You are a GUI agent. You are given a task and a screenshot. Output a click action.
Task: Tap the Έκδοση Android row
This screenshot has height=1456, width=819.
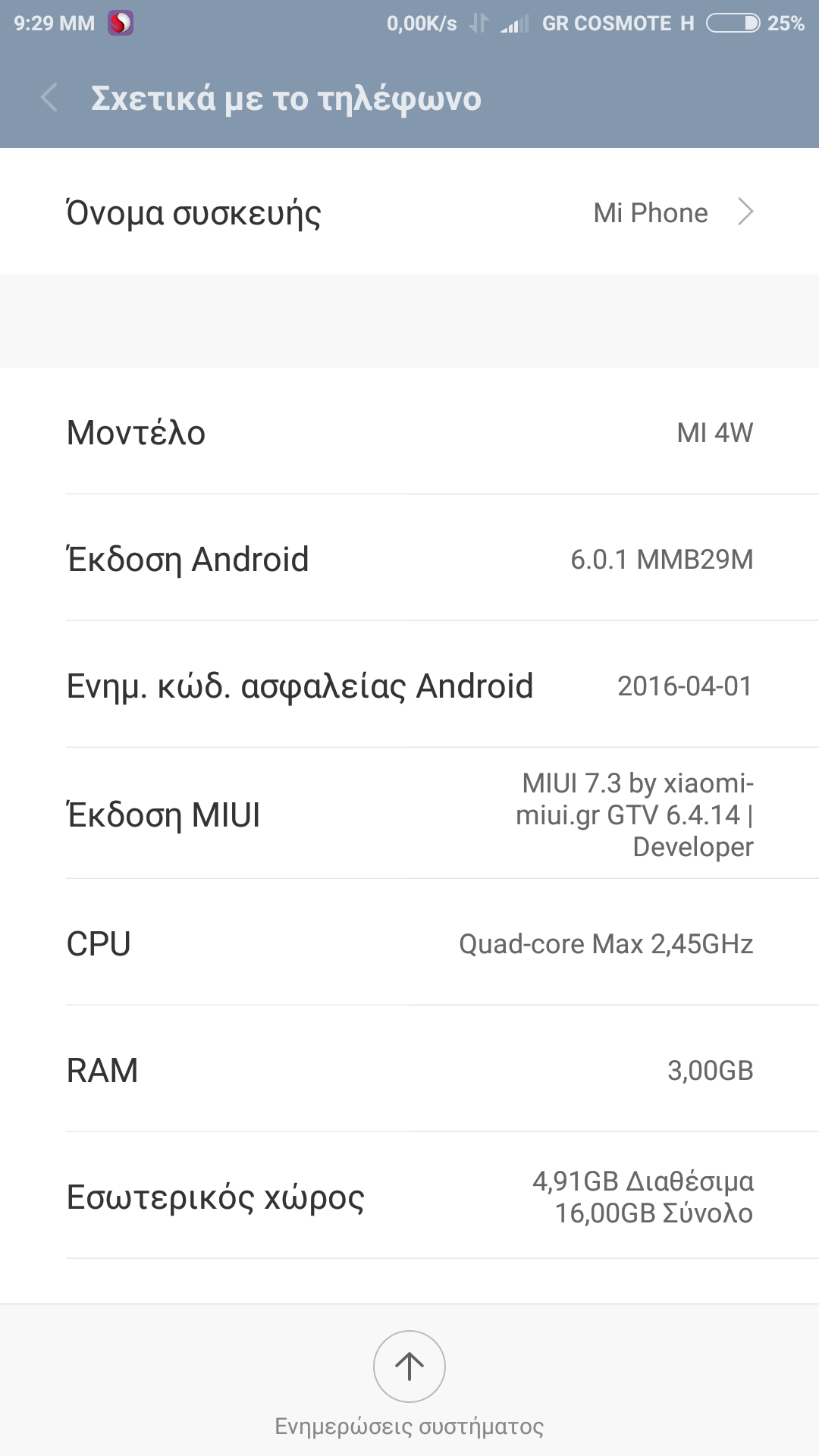point(409,559)
